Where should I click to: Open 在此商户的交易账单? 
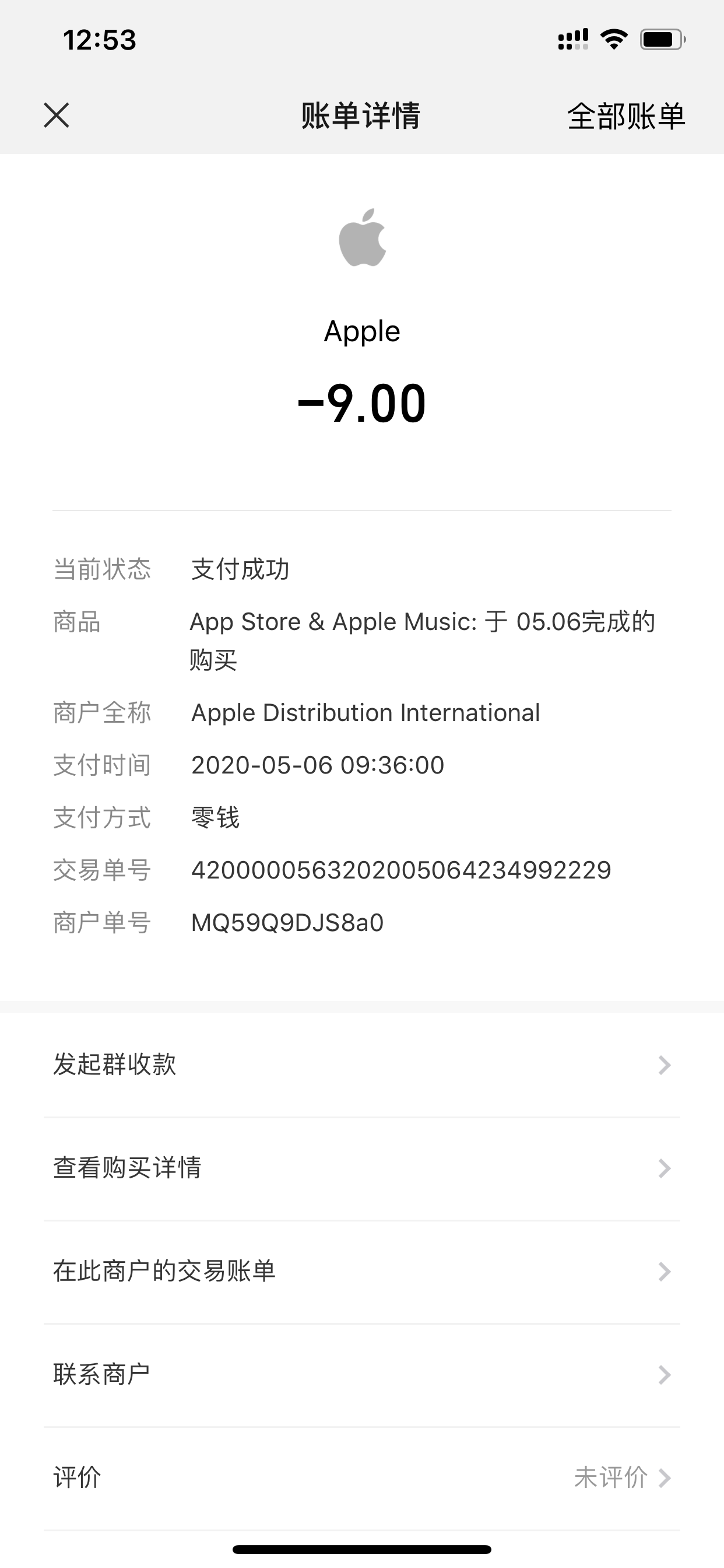coord(362,1272)
